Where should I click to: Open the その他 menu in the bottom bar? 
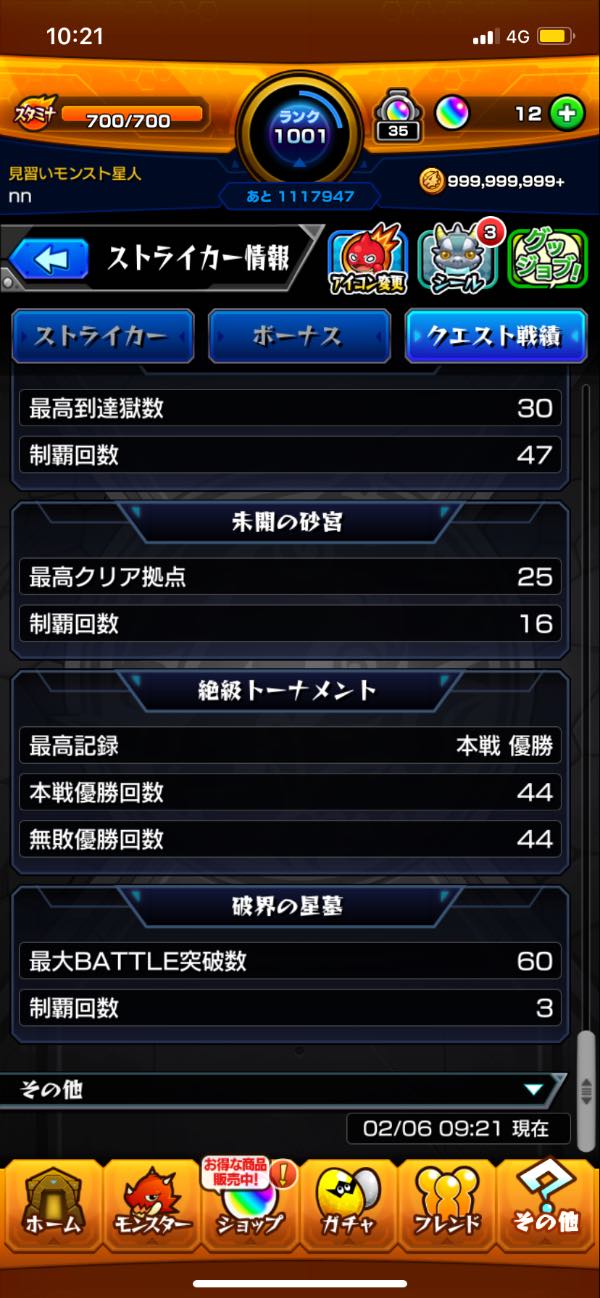(548, 1205)
